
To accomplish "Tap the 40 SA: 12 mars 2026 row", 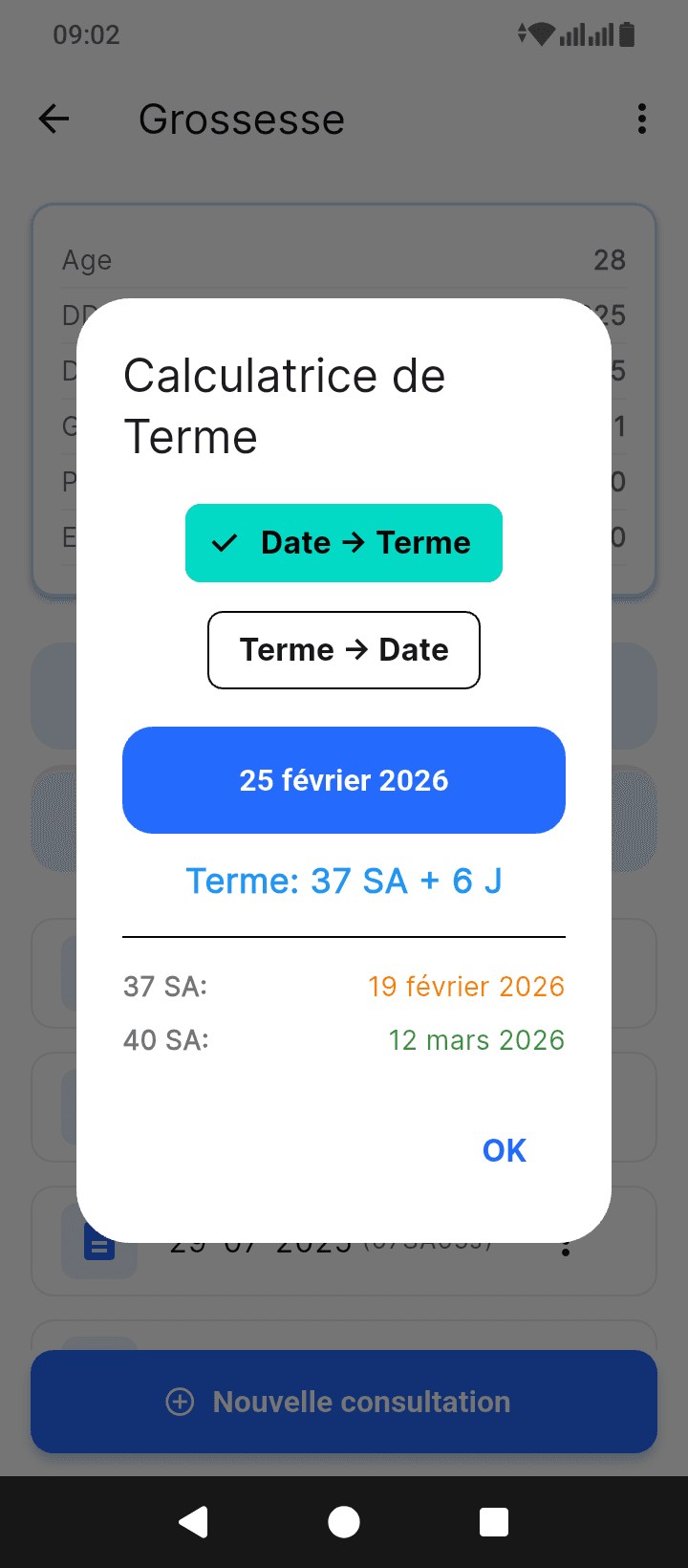I will (x=344, y=1040).
